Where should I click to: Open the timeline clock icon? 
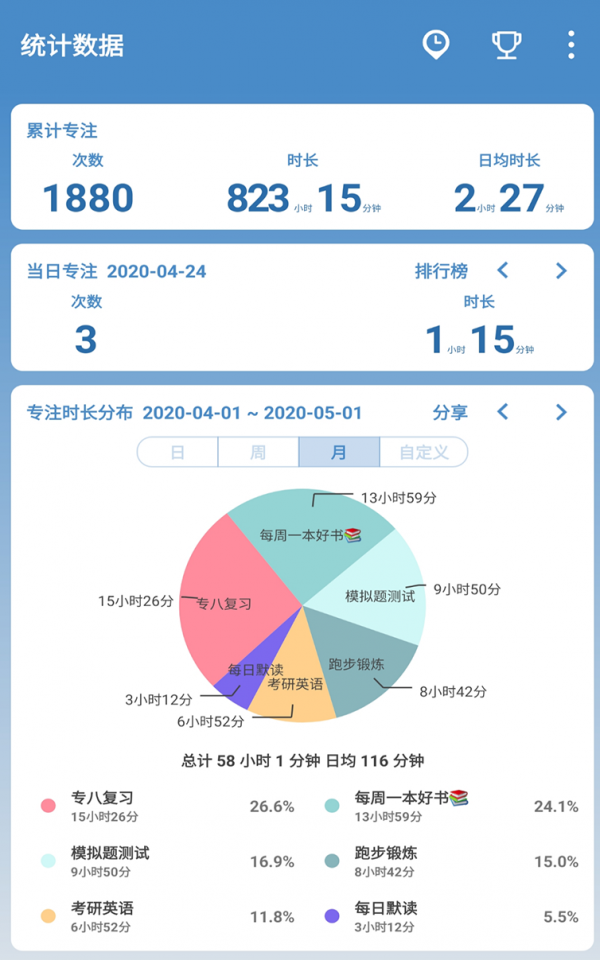pos(435,45)
